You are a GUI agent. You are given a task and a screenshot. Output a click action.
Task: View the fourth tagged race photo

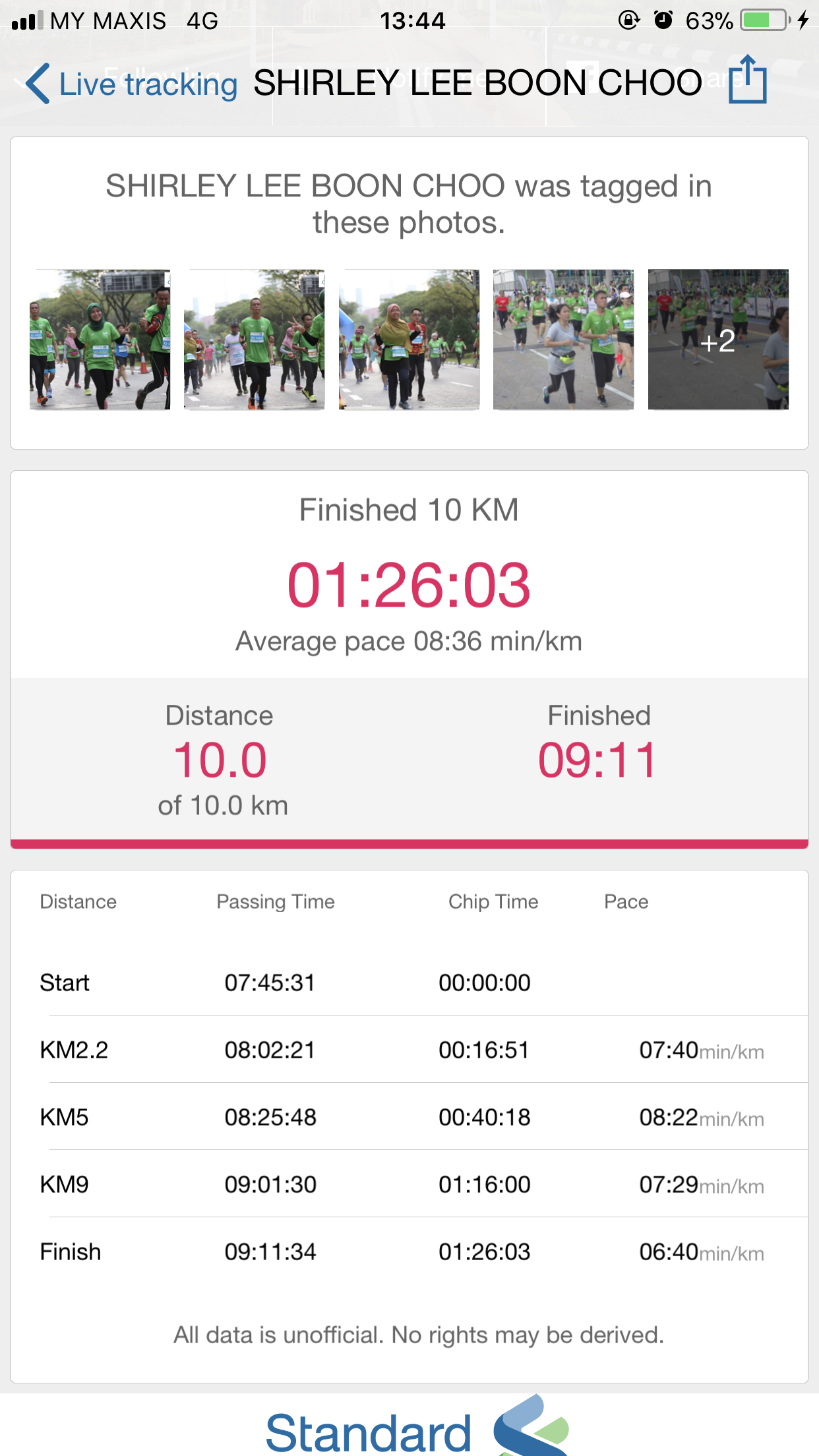564,340
